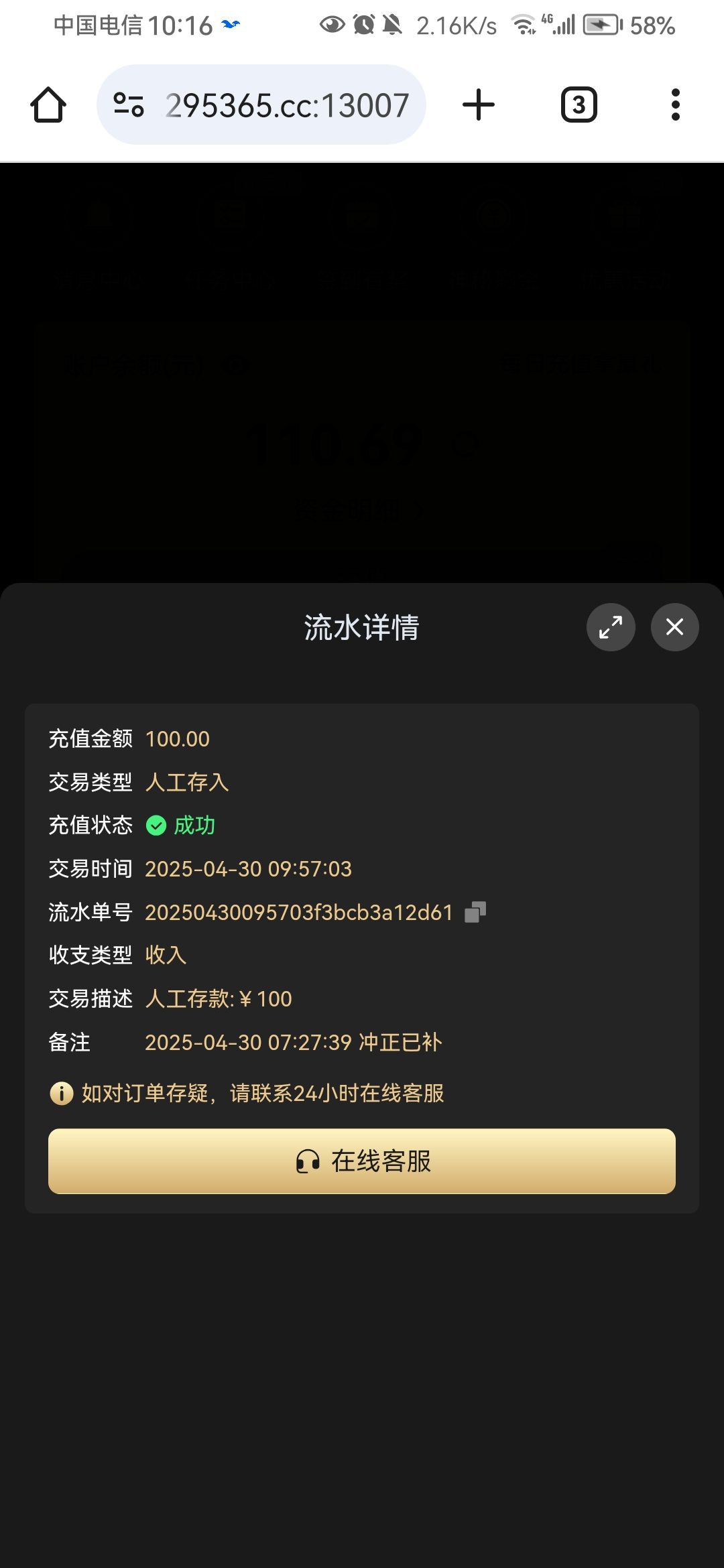
Task: Open the 任务中心 icon
Action: (x=231, y=214)
